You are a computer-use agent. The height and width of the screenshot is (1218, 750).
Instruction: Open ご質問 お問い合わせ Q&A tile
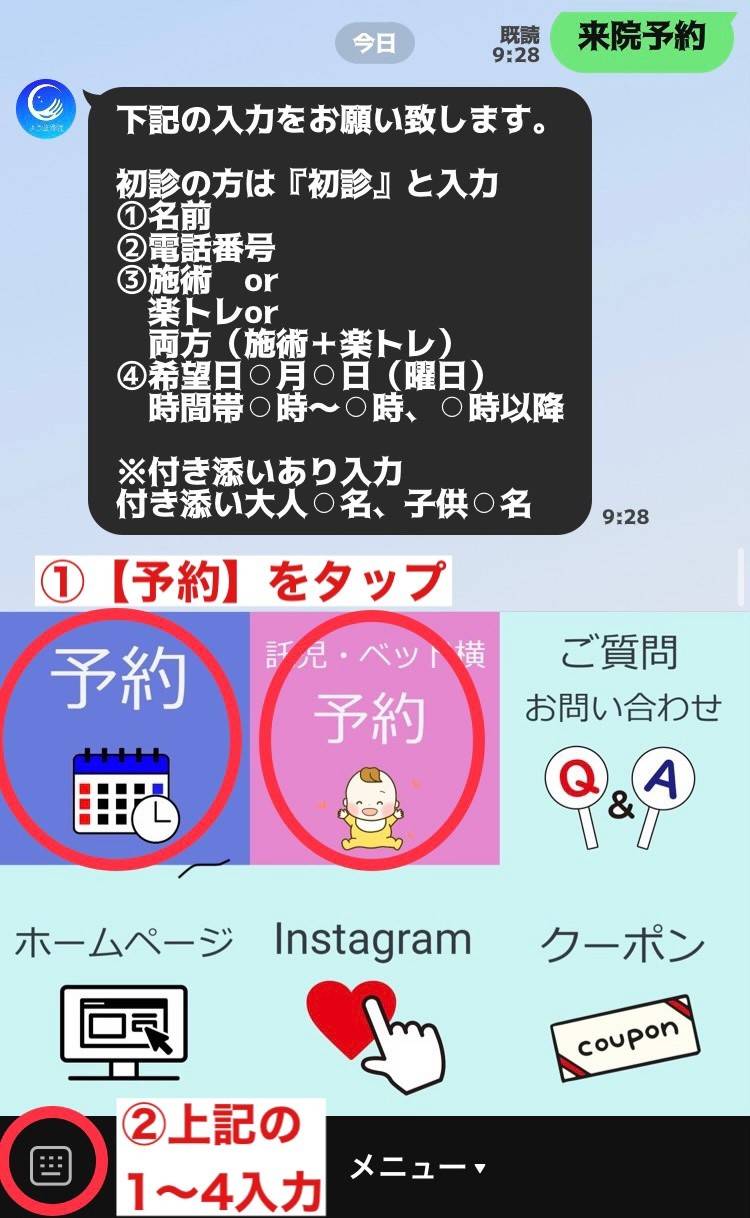point(624,738)
